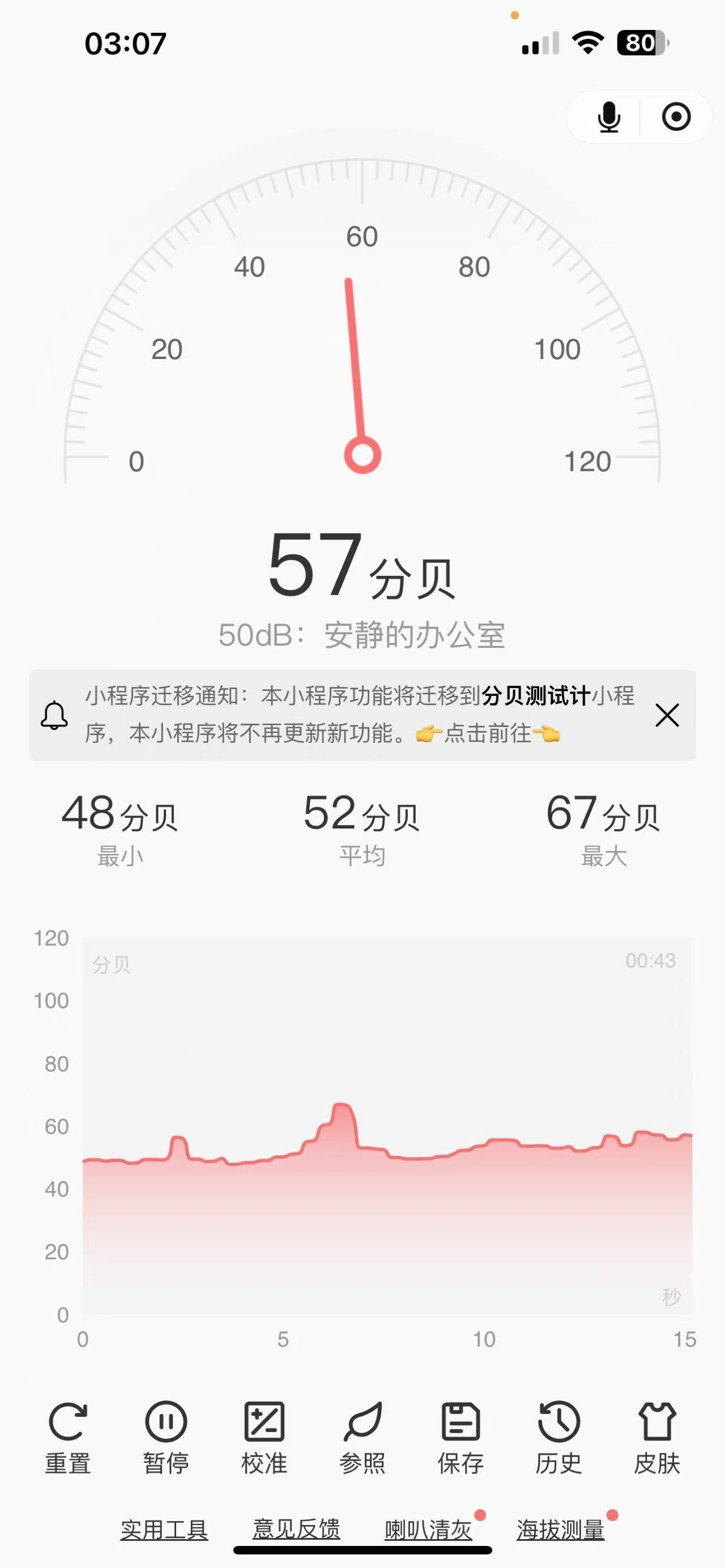Open the 意见反馈 feedback link
Image resolution: width=725 pixels, height=1568 pixels.
[296, 1529]
